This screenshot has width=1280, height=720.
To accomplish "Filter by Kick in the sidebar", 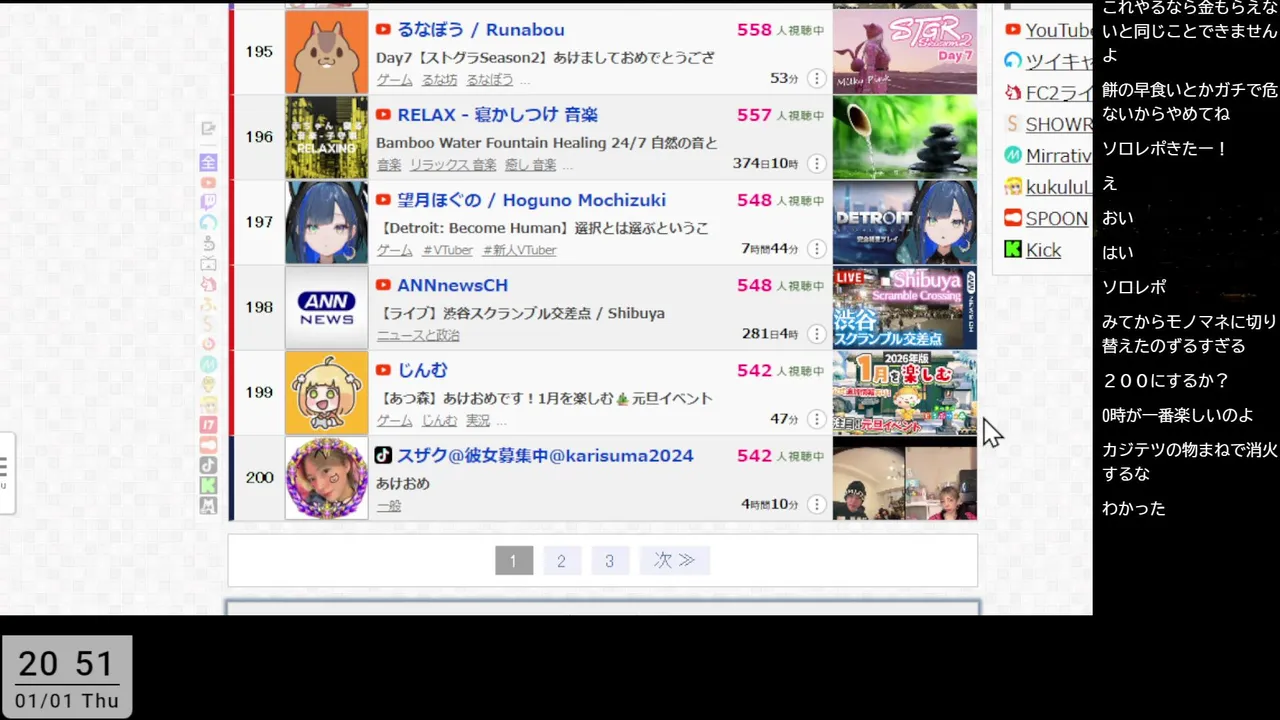I will tap(1042, 250).
